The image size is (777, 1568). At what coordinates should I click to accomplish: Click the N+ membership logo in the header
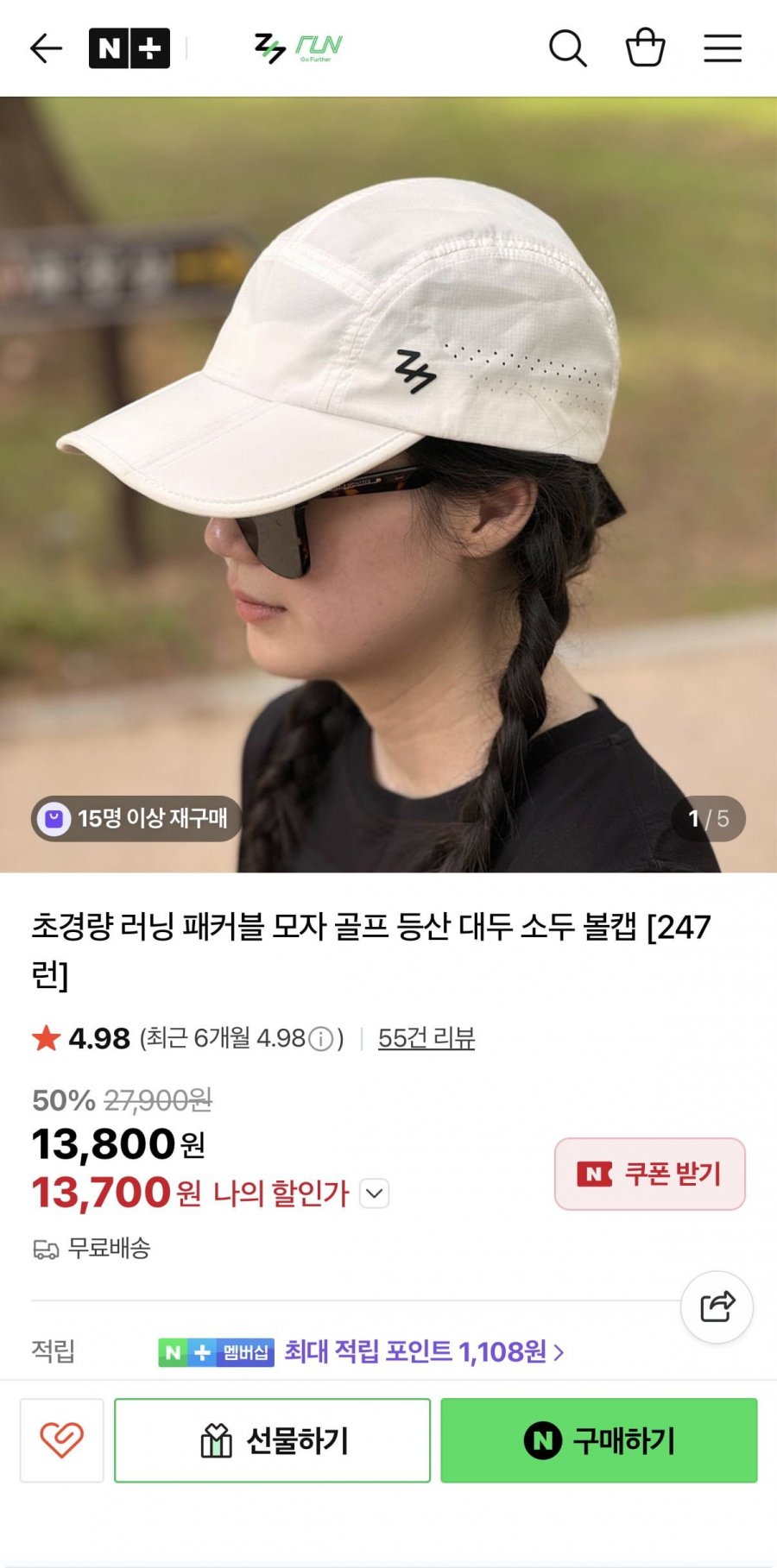point(128,47)
